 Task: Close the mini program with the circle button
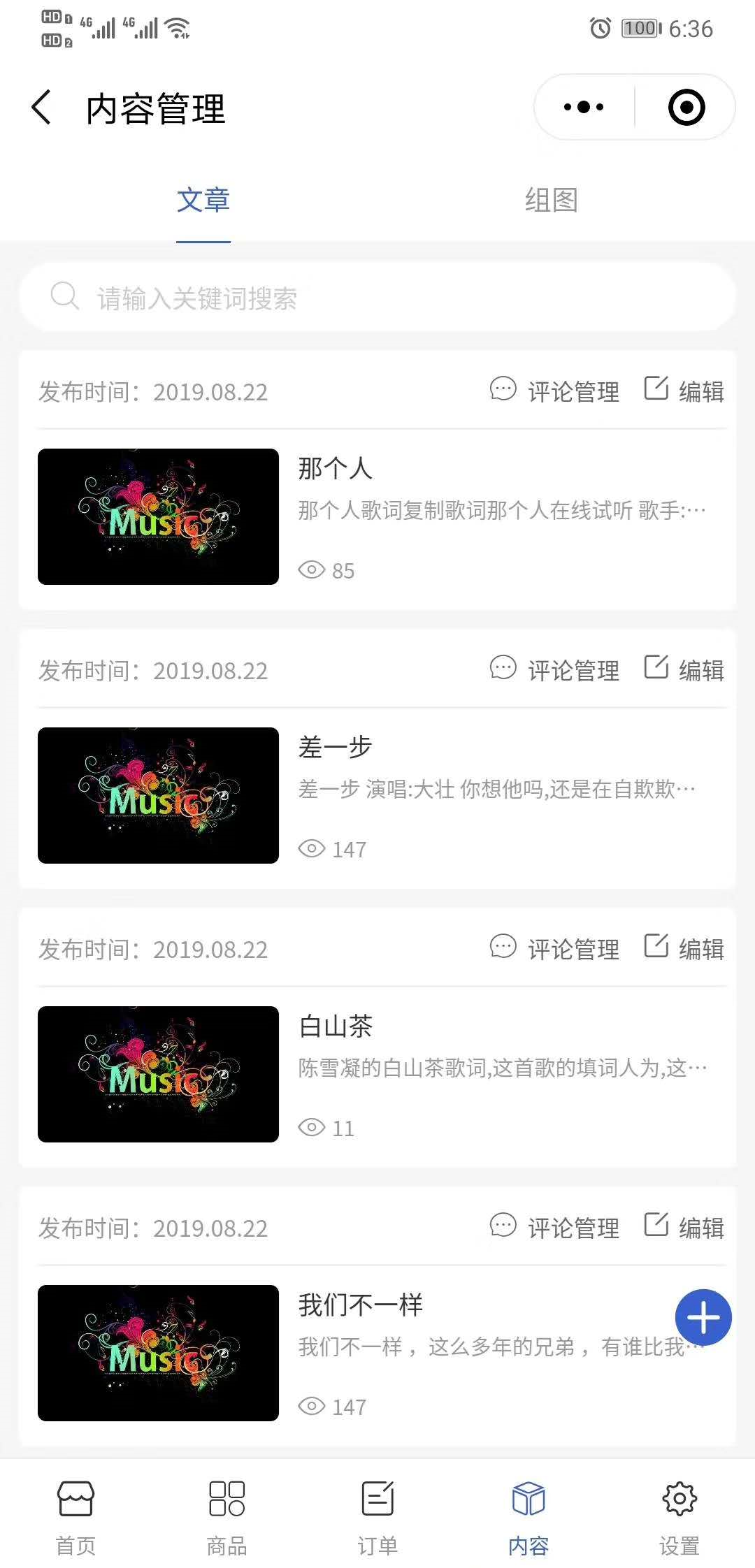[686, 107]
